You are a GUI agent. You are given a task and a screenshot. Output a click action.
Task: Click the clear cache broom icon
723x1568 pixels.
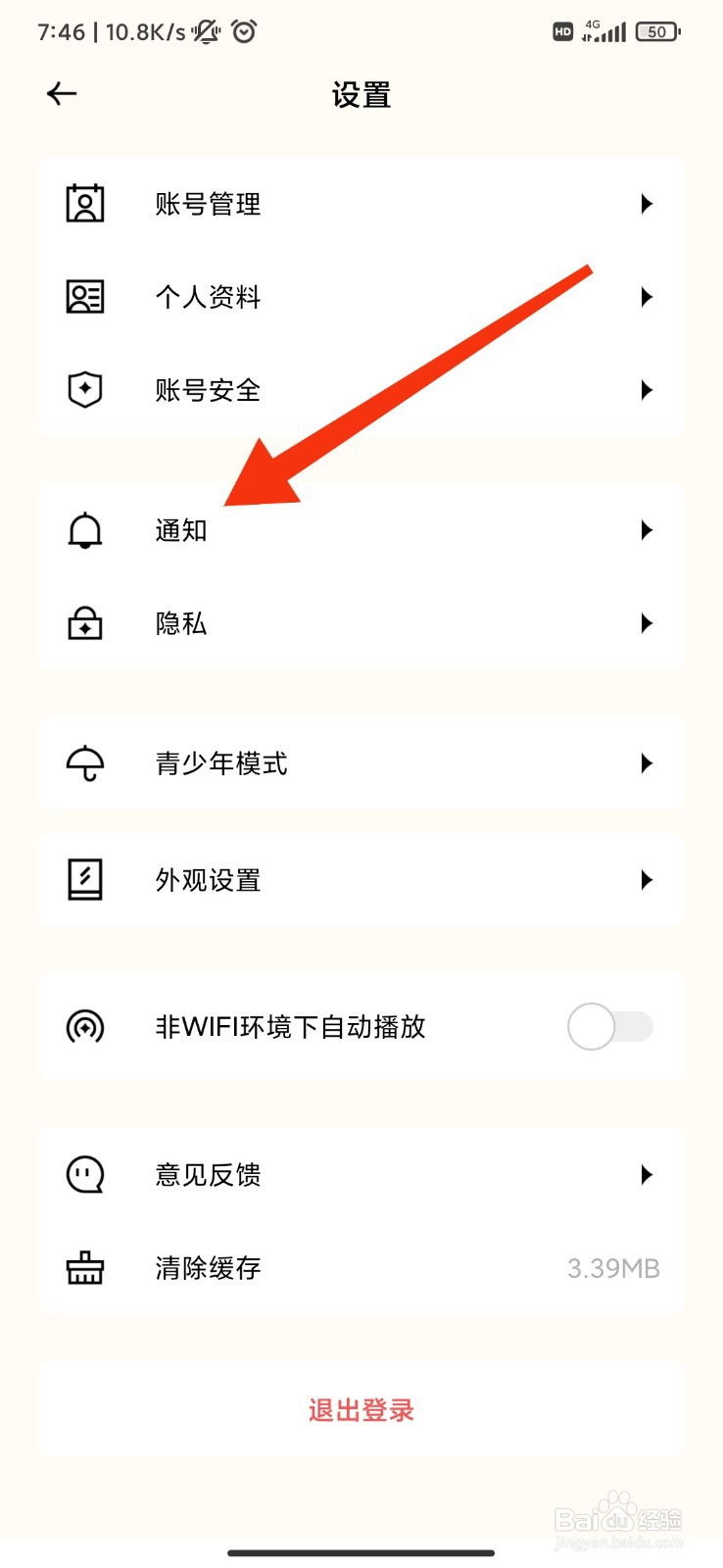tap(84, 1267)
